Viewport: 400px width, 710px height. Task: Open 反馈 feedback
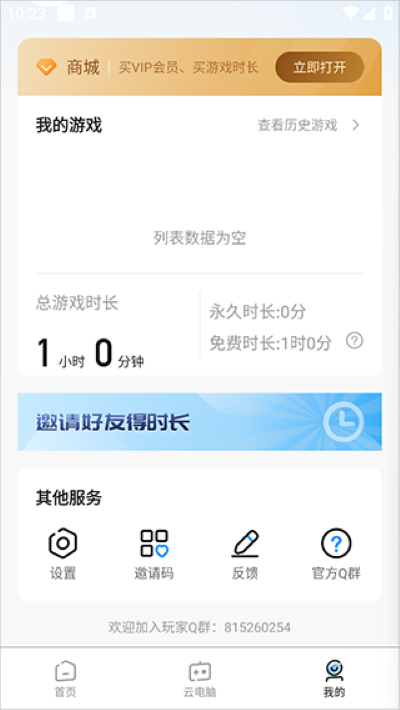coord(245,554)
